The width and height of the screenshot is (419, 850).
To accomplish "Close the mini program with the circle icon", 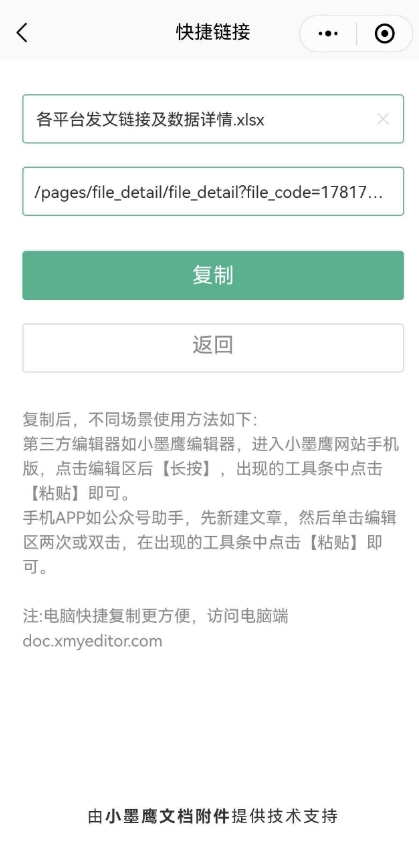I will 384,34.
